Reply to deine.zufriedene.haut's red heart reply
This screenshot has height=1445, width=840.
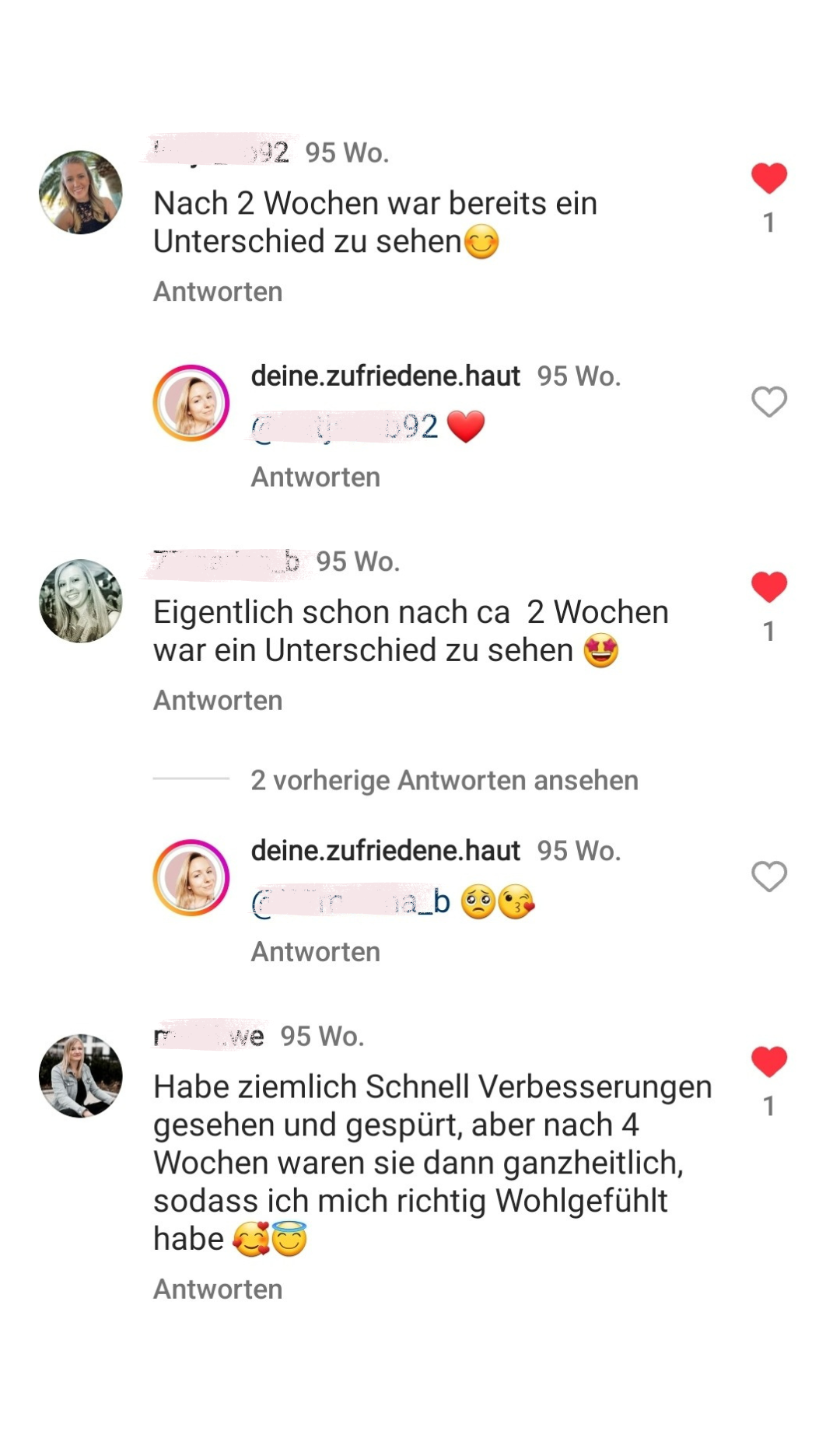315,477
